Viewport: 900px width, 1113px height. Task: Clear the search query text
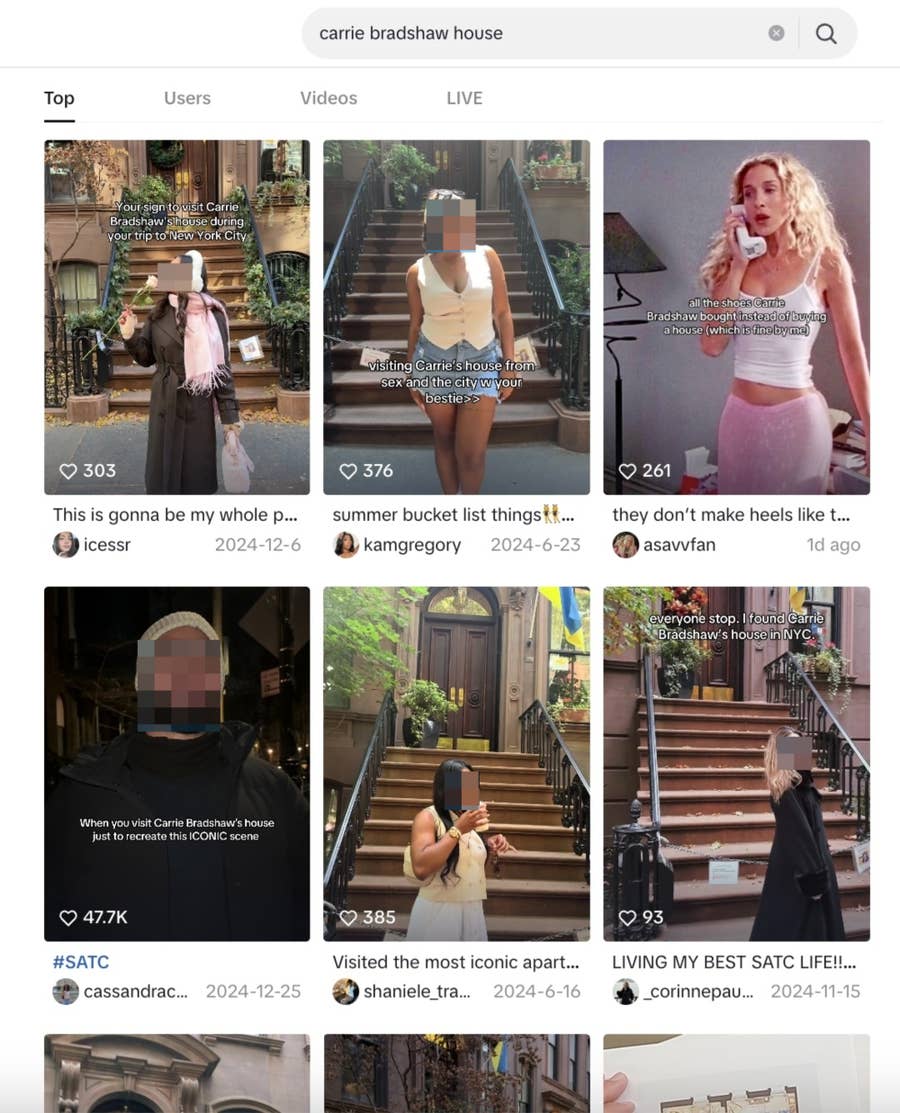pos(776,33)
